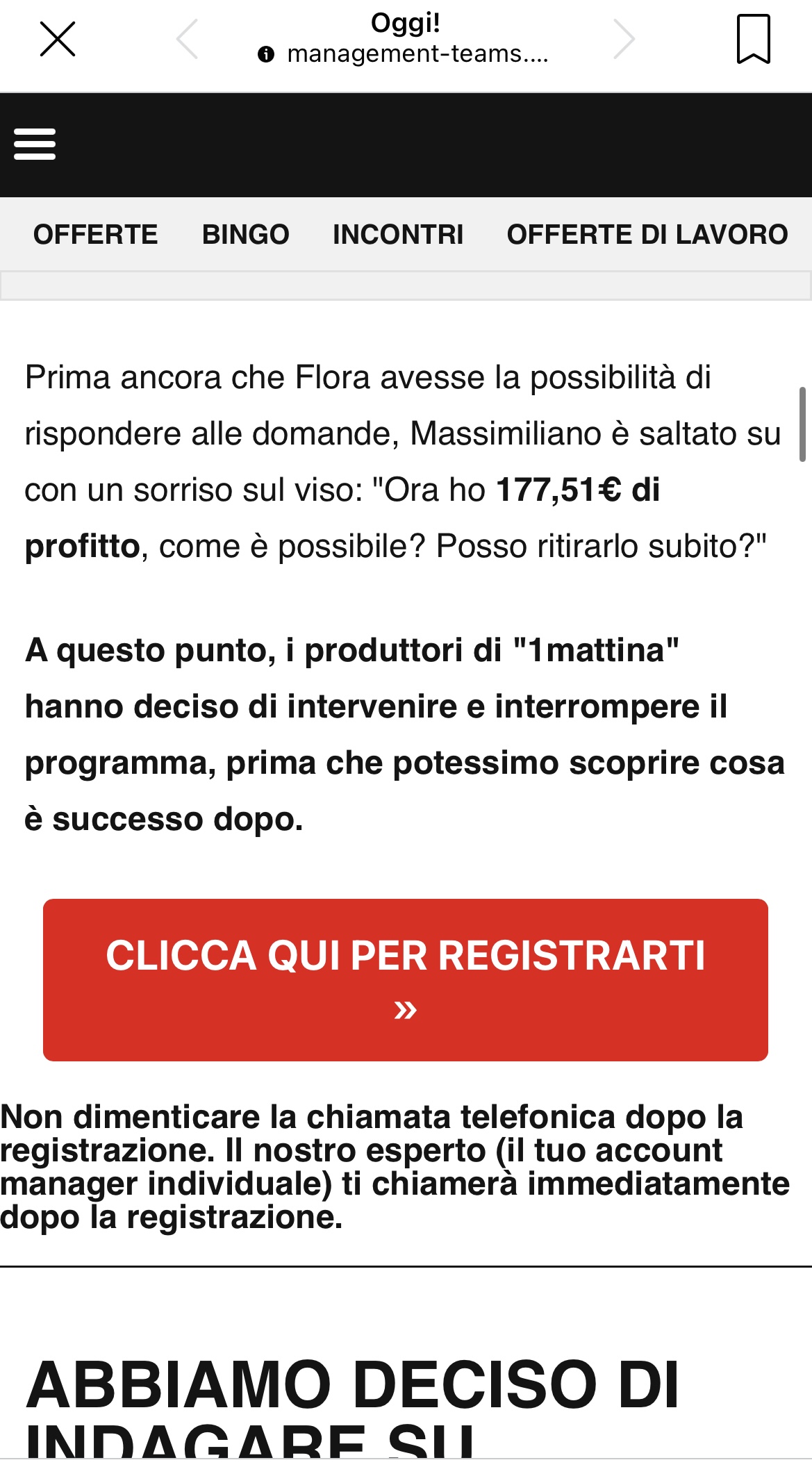Go back to the previous page
This screenshot has width=812, height=1467.
click(188, 39)
